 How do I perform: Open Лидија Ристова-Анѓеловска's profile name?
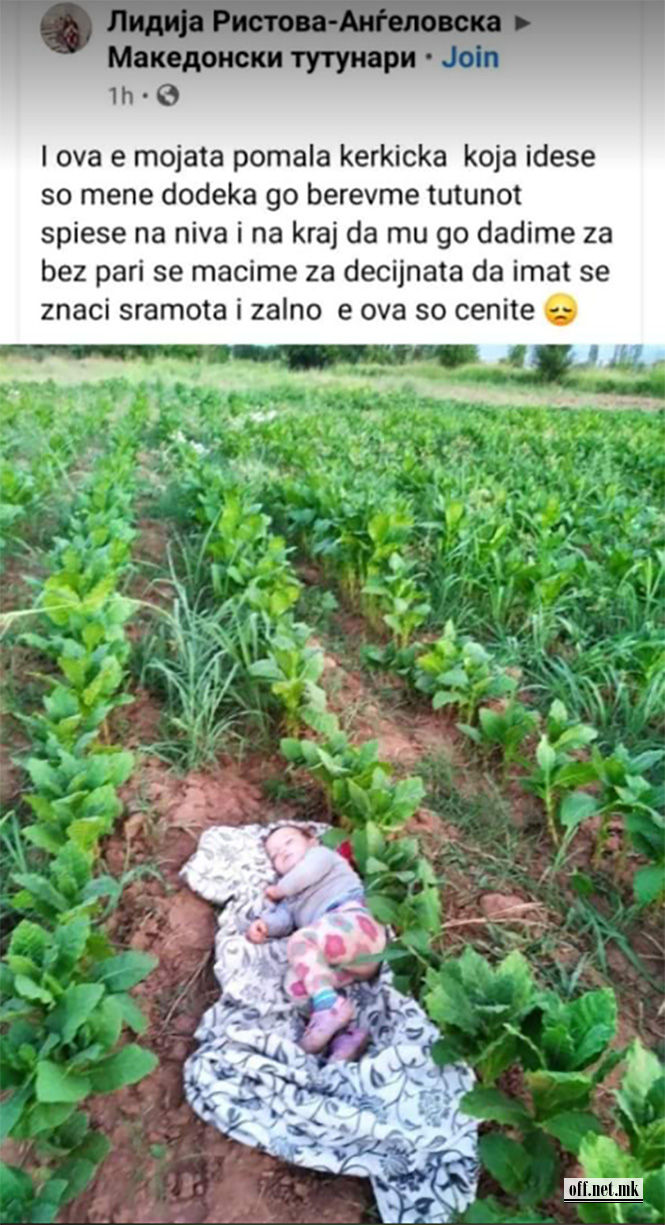304,21
